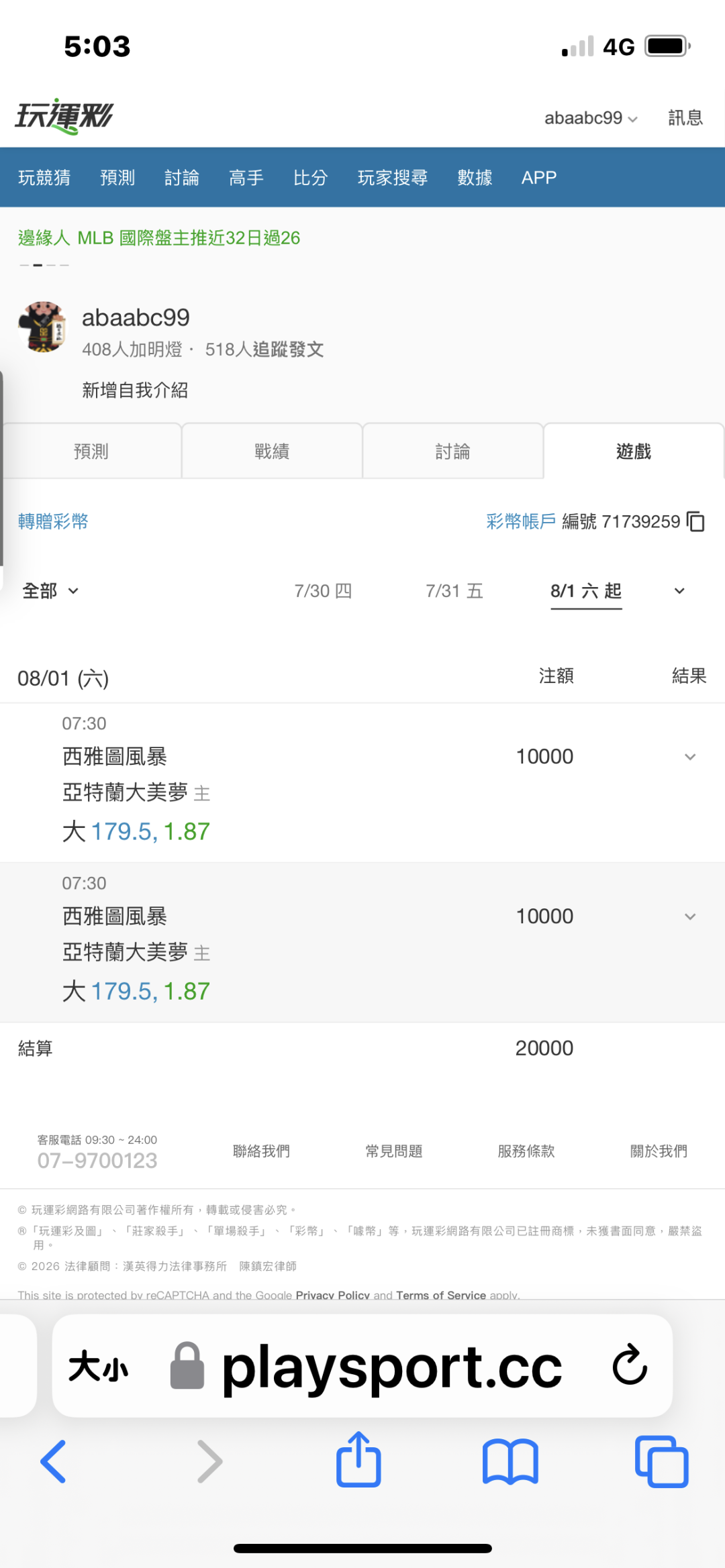Open the 邊緣人 MLB 國際盤 promo link
This screenshot has width=725, height=1568.
coord(159,238)
